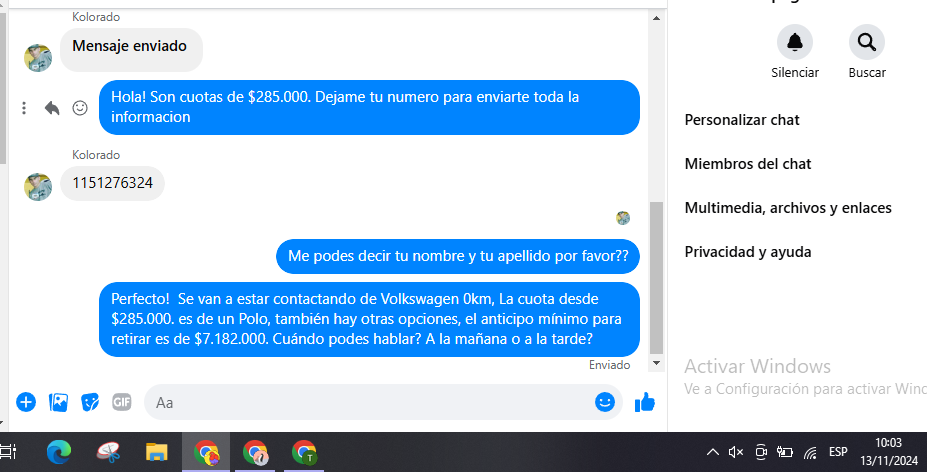Viewport: 927px width, 472px height.
Task: Open more actions with the plus icon
Action: click(26, 402)
